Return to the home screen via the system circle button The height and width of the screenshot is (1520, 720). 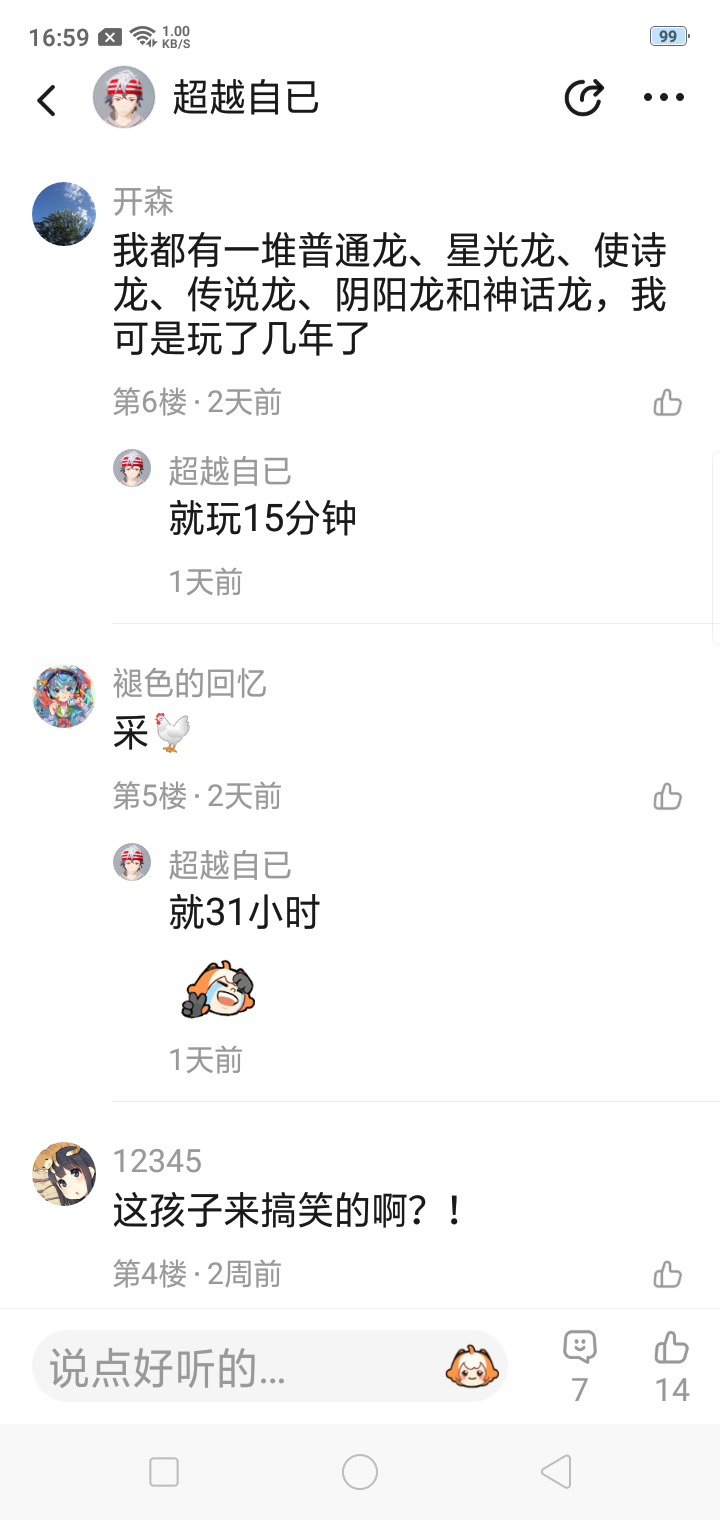pos(360,1472)
